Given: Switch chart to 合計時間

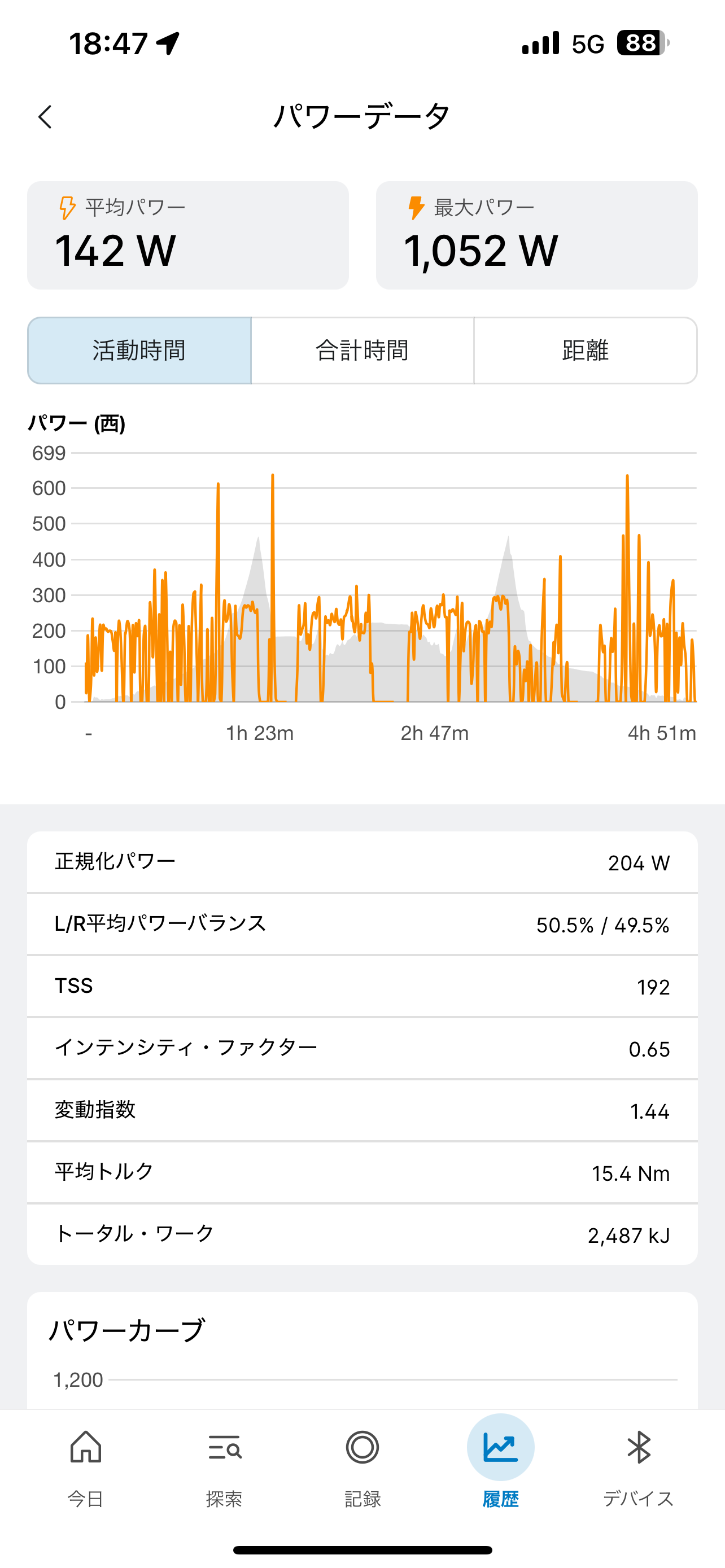Looking at the screenshot, I should [x=362, y=351].
